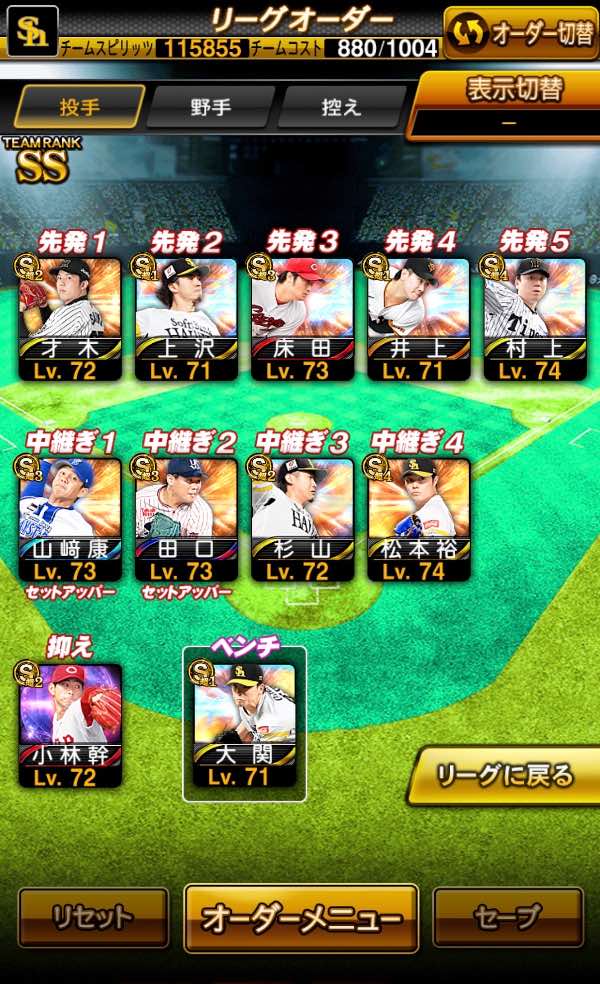Open starter 5 card 村上
The width and height of the screenshot is (600, 984).
535,319
